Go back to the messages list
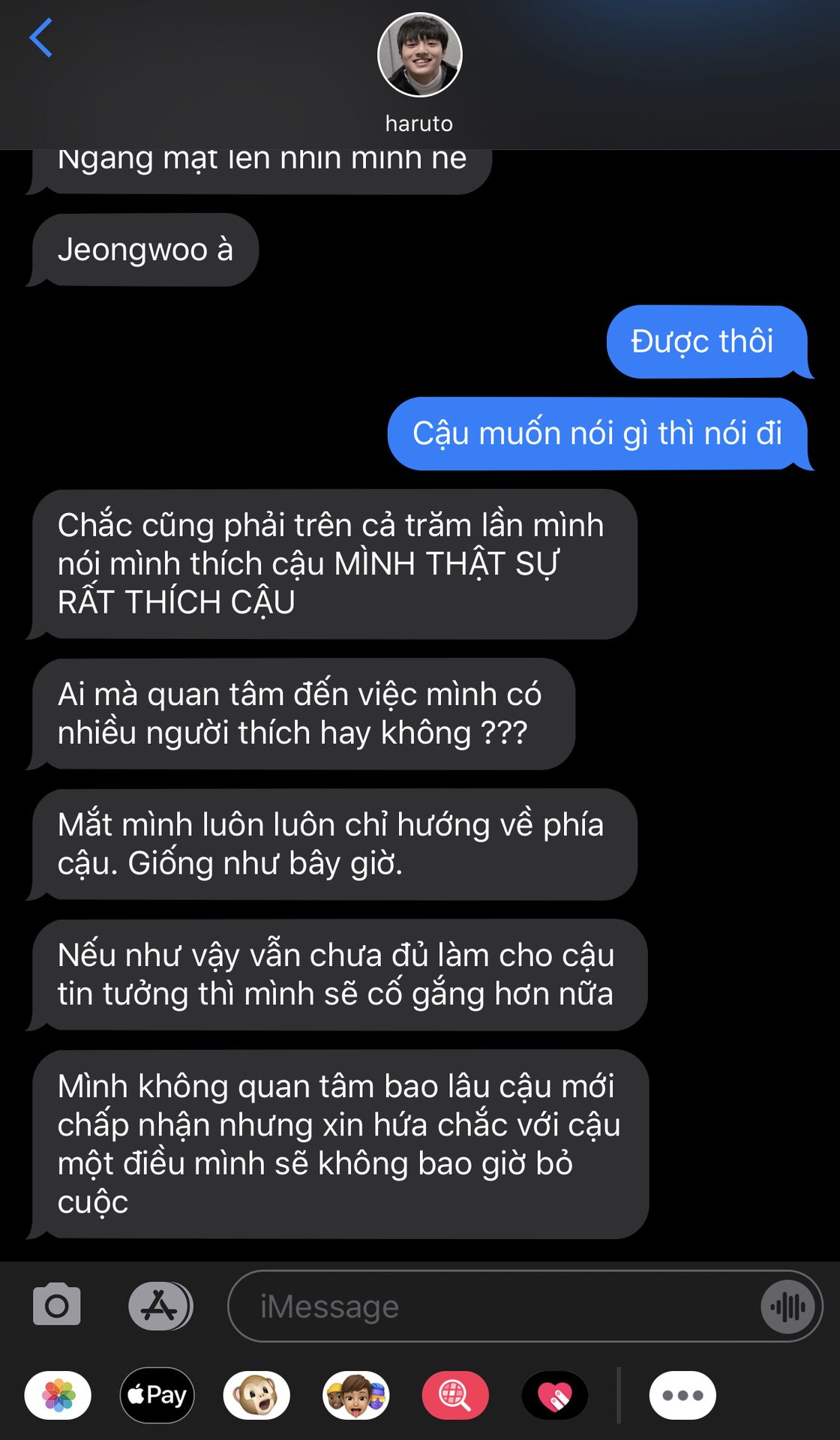 coord(41,38)
